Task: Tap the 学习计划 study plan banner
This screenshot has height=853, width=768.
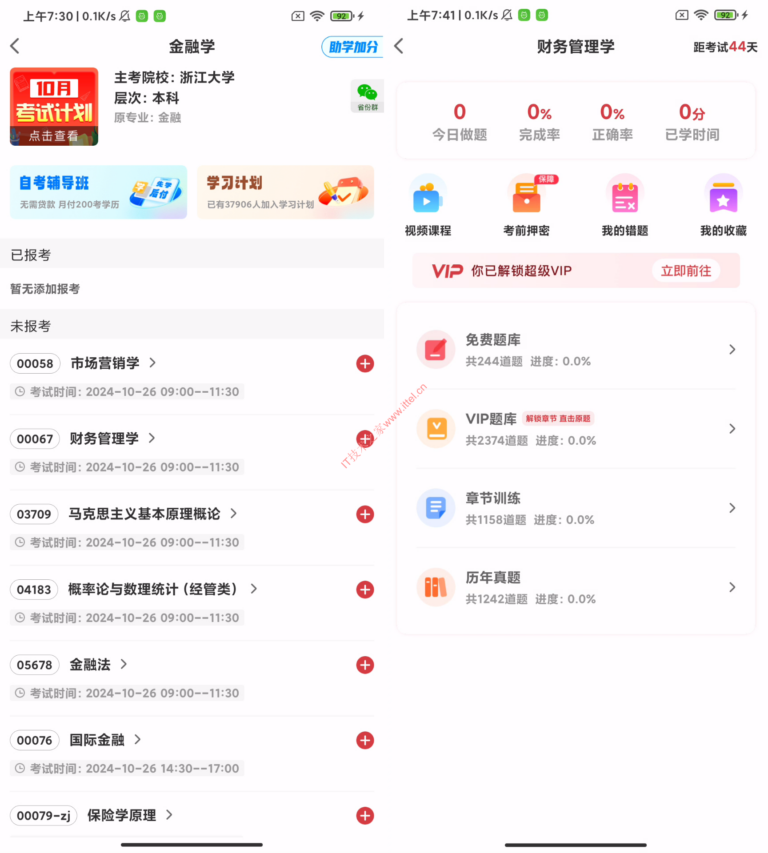Action: [285, 190]
